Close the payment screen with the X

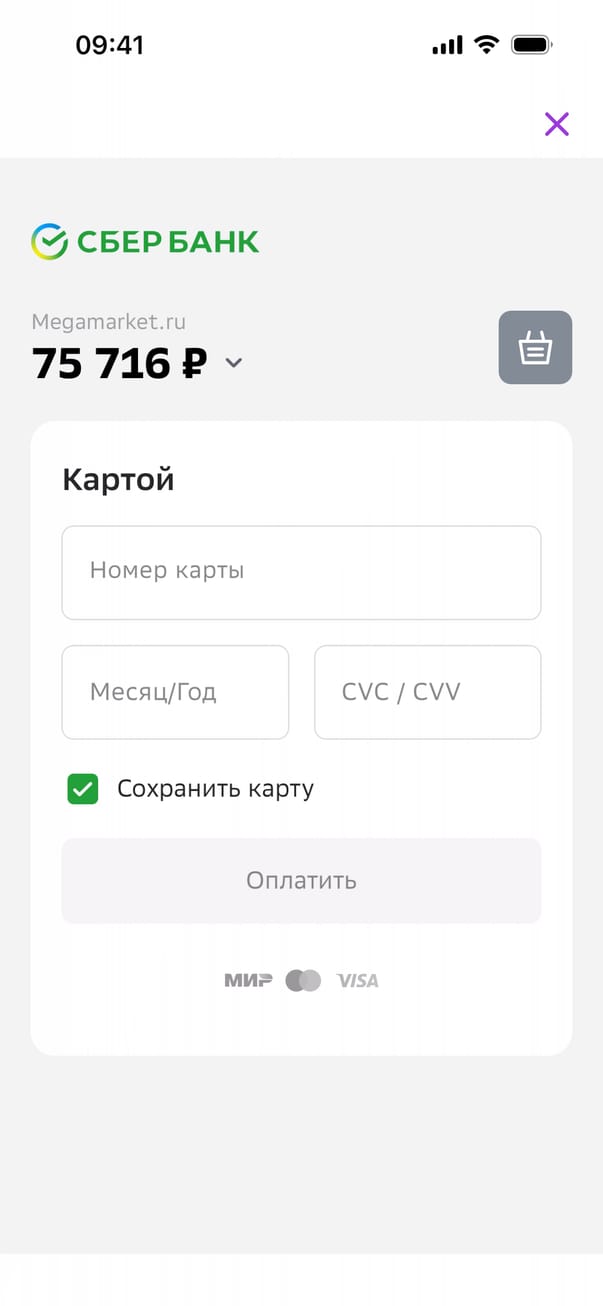click(557, 124)
